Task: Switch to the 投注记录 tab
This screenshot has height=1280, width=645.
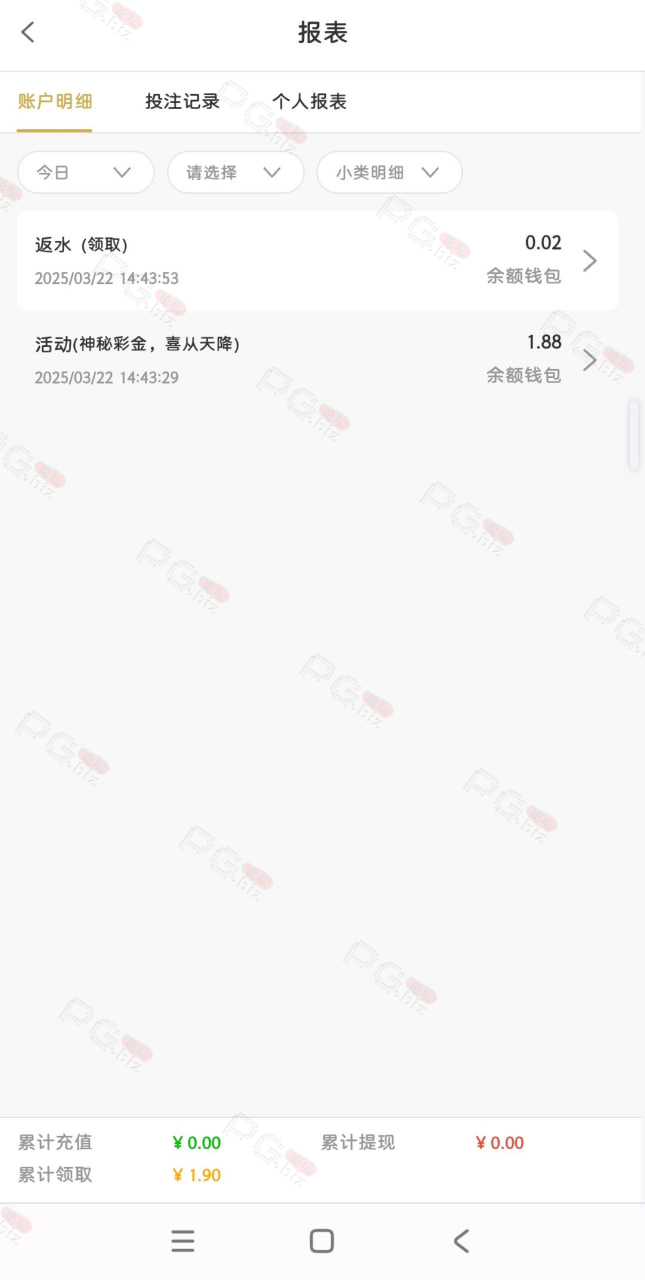Action: 182,101
